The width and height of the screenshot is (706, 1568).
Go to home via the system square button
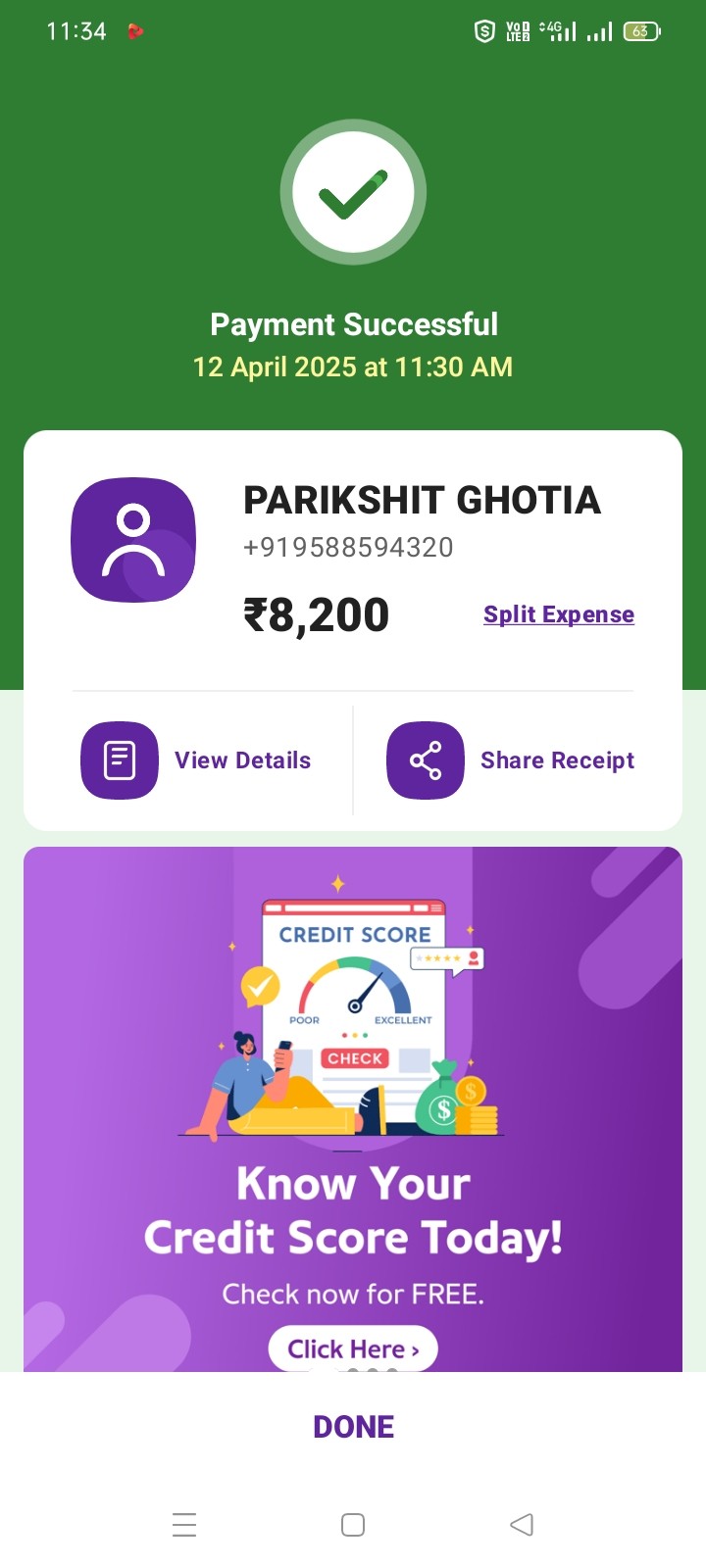[x=353, y=1525]
